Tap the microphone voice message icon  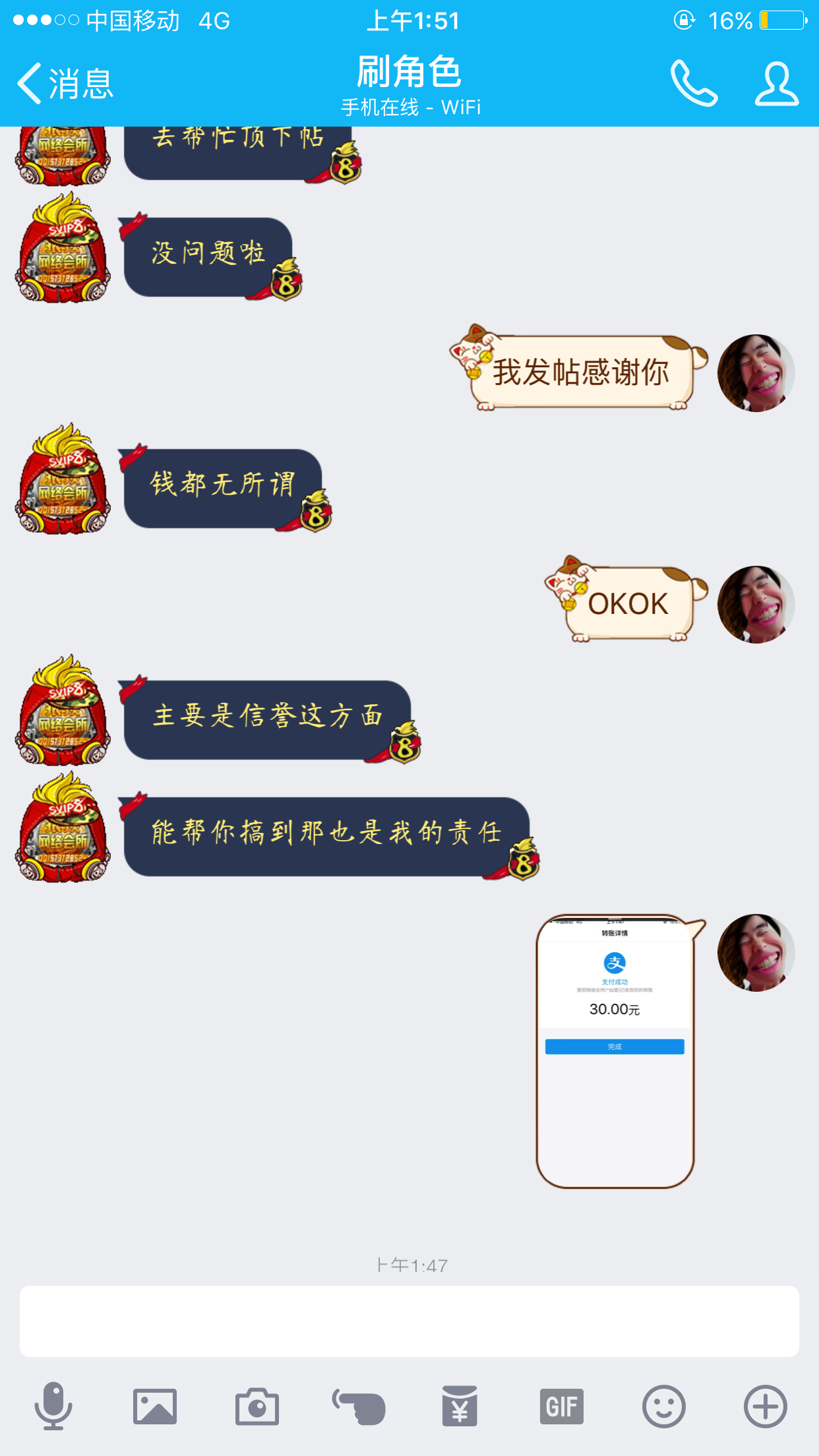[x=53, y=1406]
